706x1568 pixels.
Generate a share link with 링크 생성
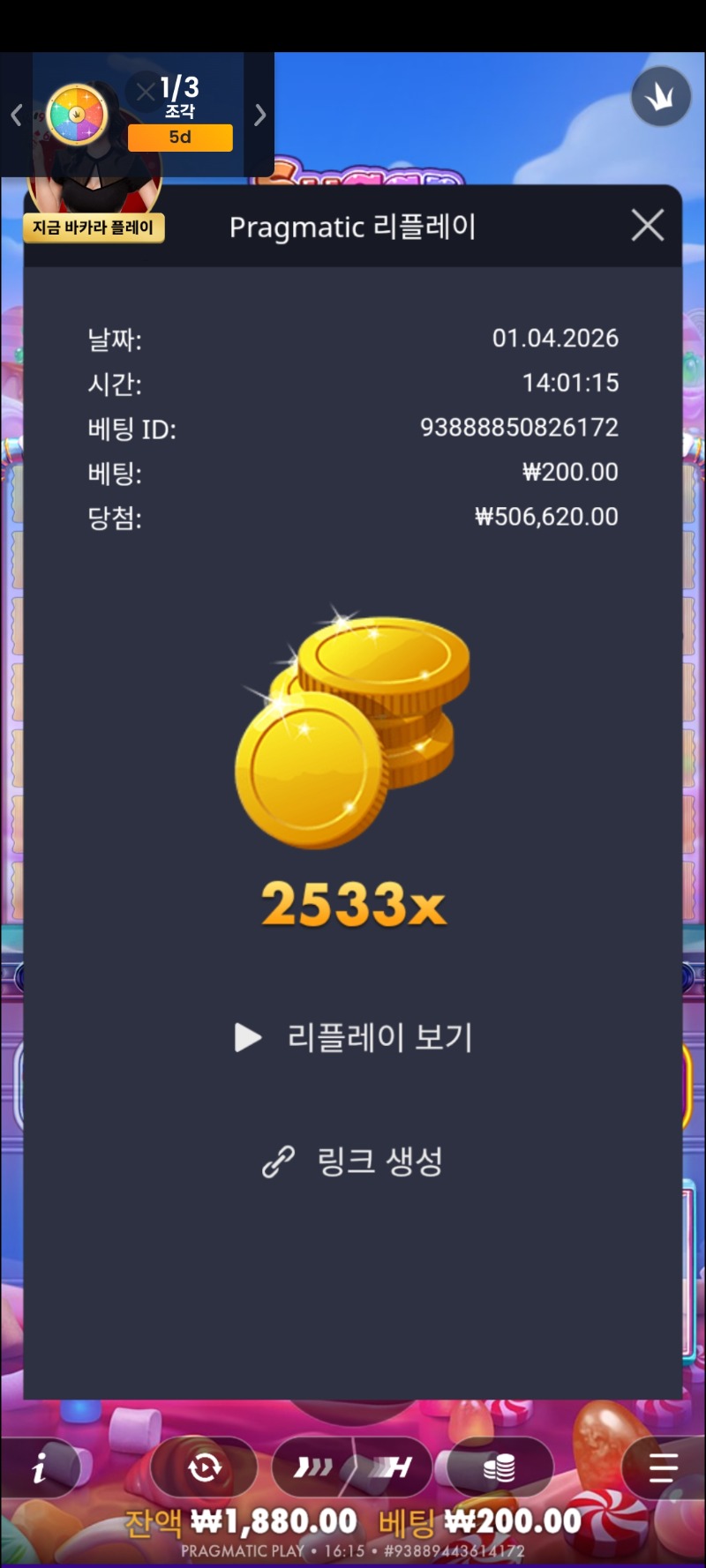353,1161
